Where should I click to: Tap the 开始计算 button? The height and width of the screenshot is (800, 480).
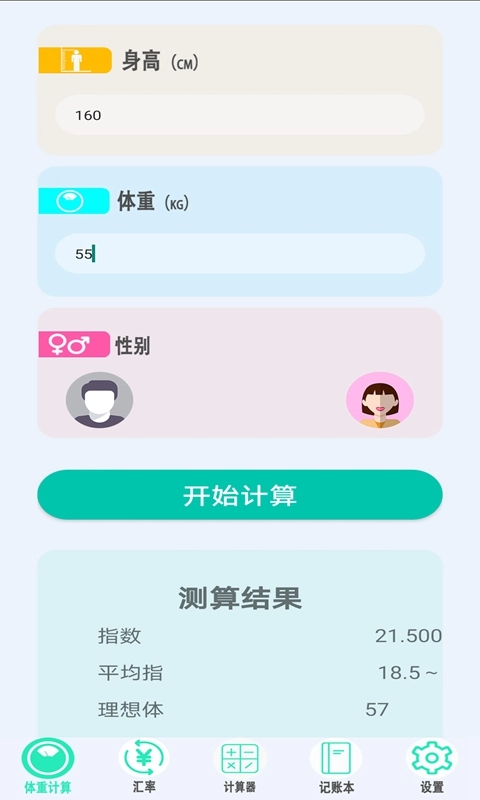[240, 495]
